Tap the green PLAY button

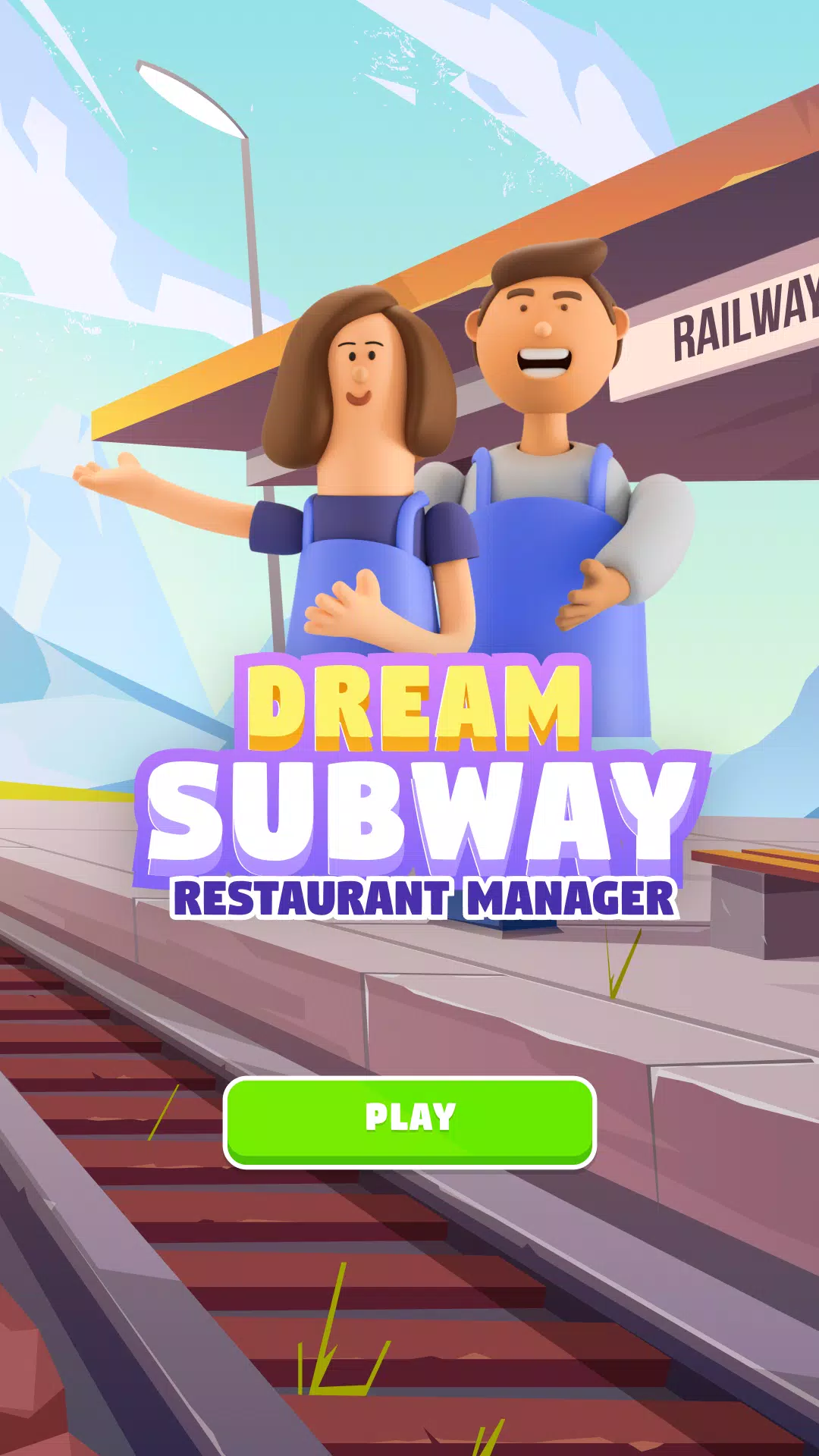click(x=409, y=1121)
